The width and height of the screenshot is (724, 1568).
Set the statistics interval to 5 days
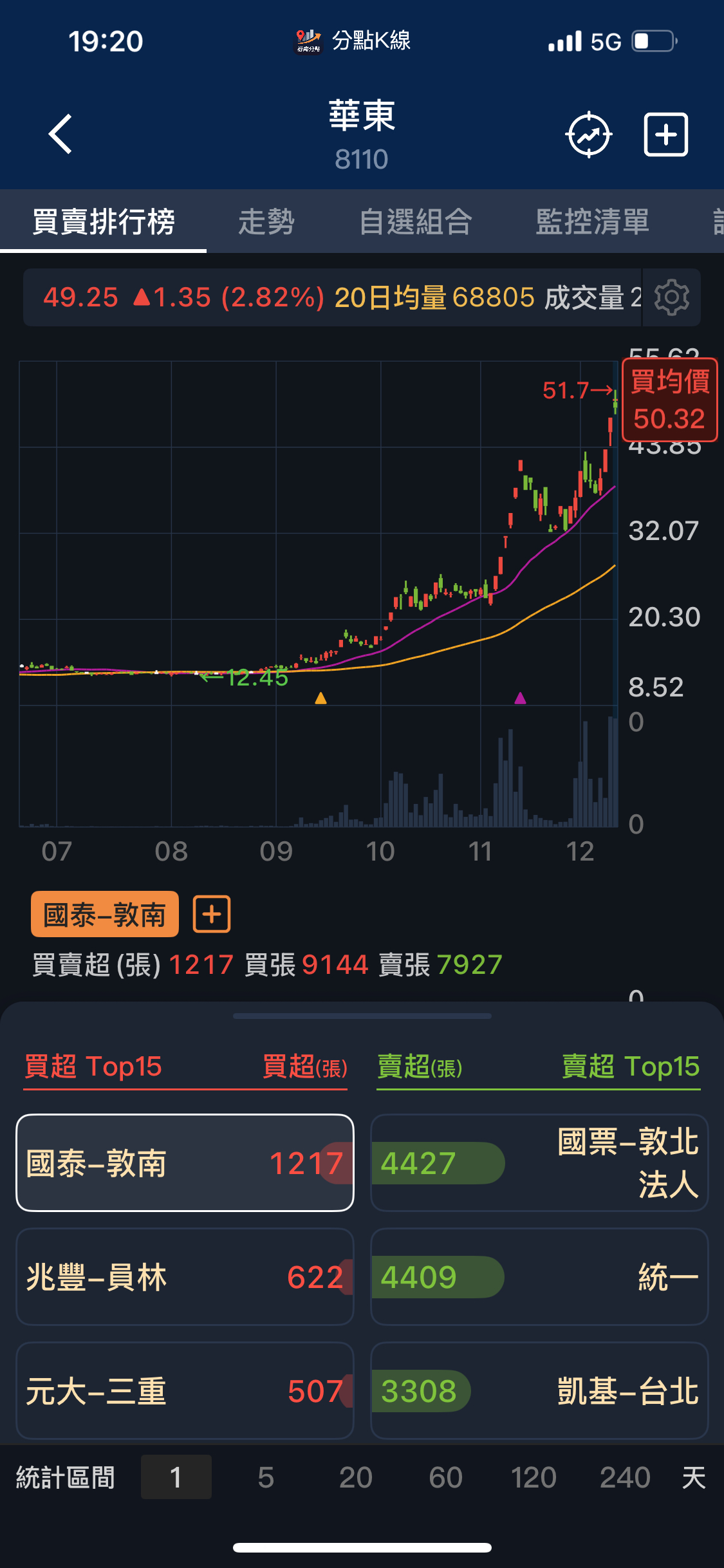pos(266,1477)
